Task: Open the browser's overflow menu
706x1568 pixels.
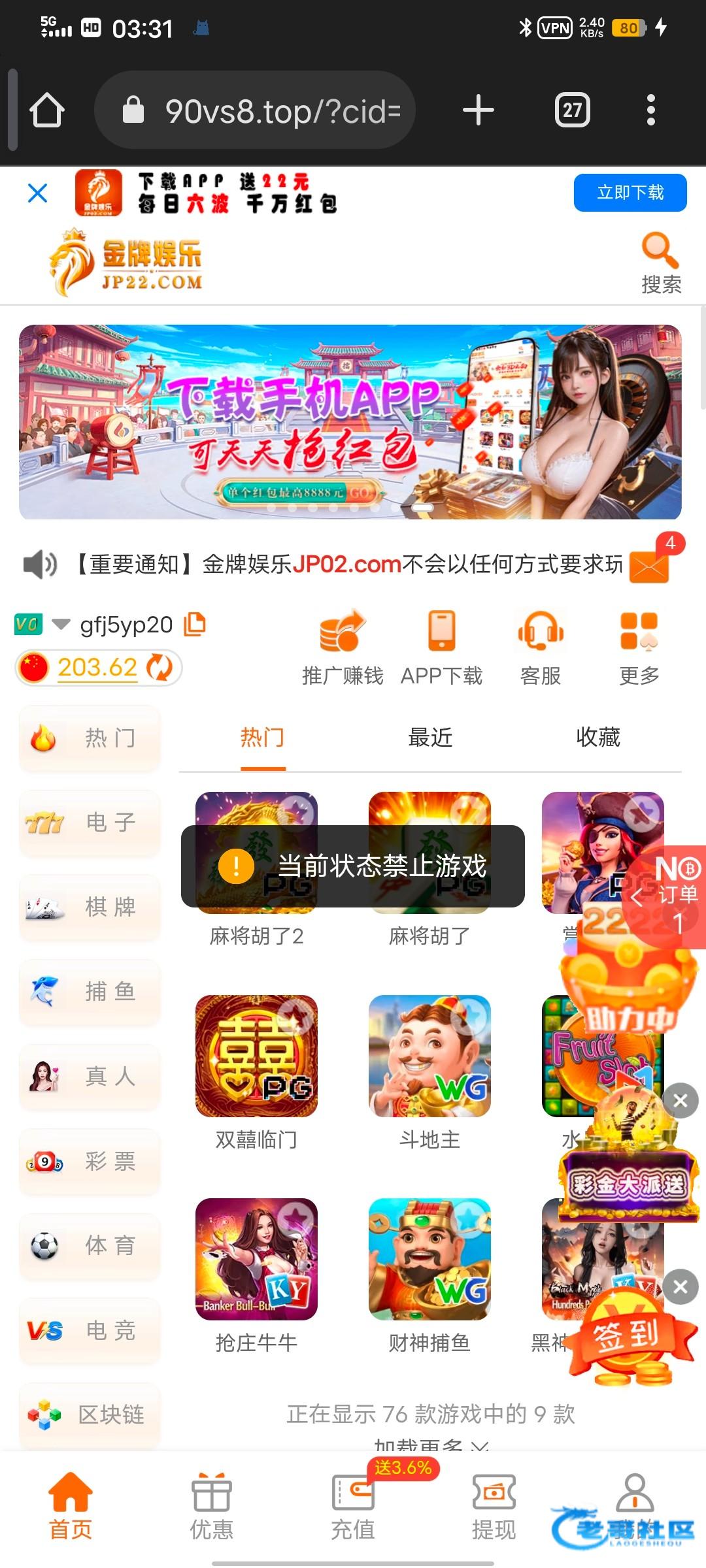Action: coord(650,110)
